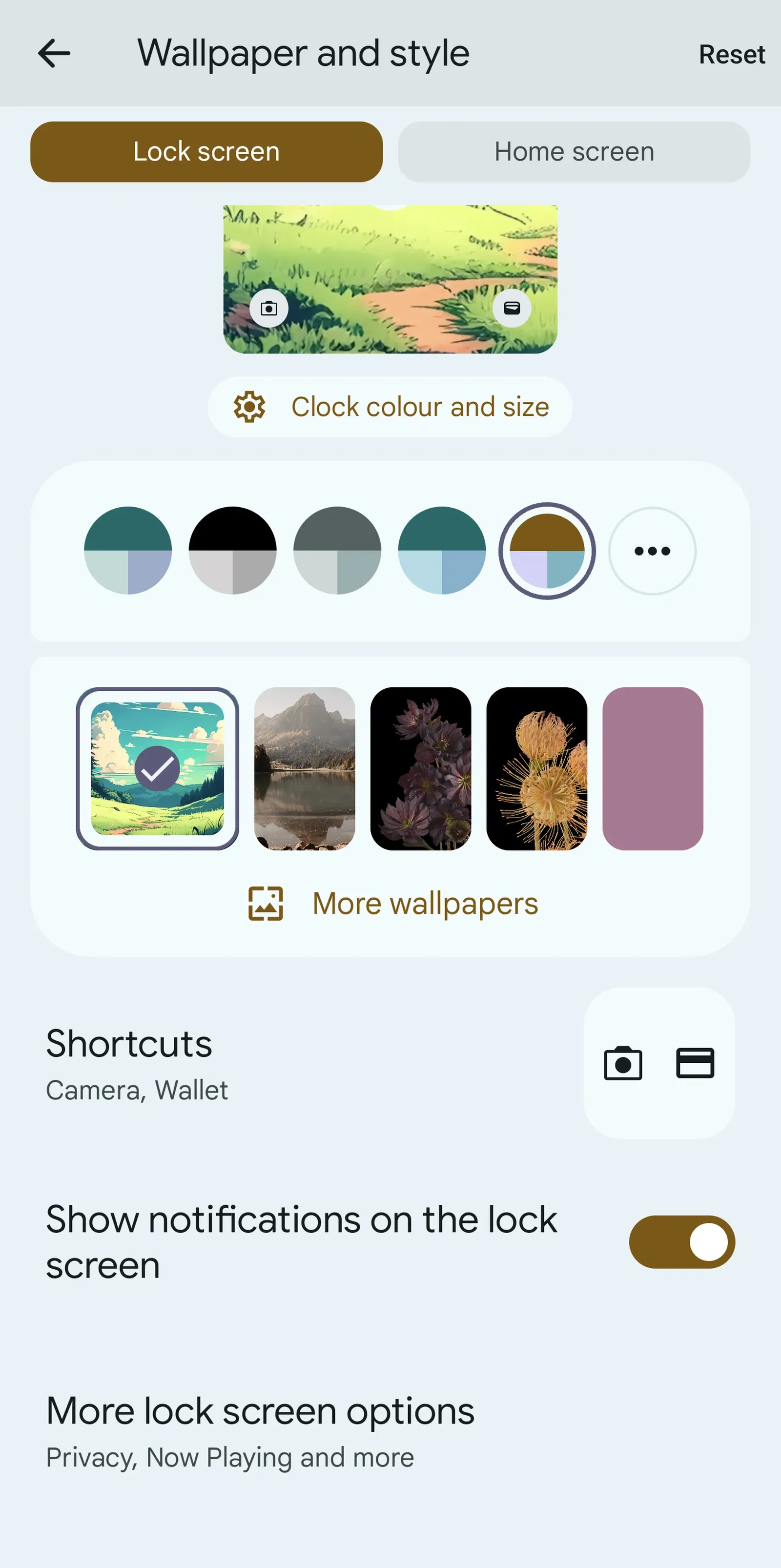Screen dimensions: 781x1568
Task: Select the Lock screen tab
Action: [206, 151]
